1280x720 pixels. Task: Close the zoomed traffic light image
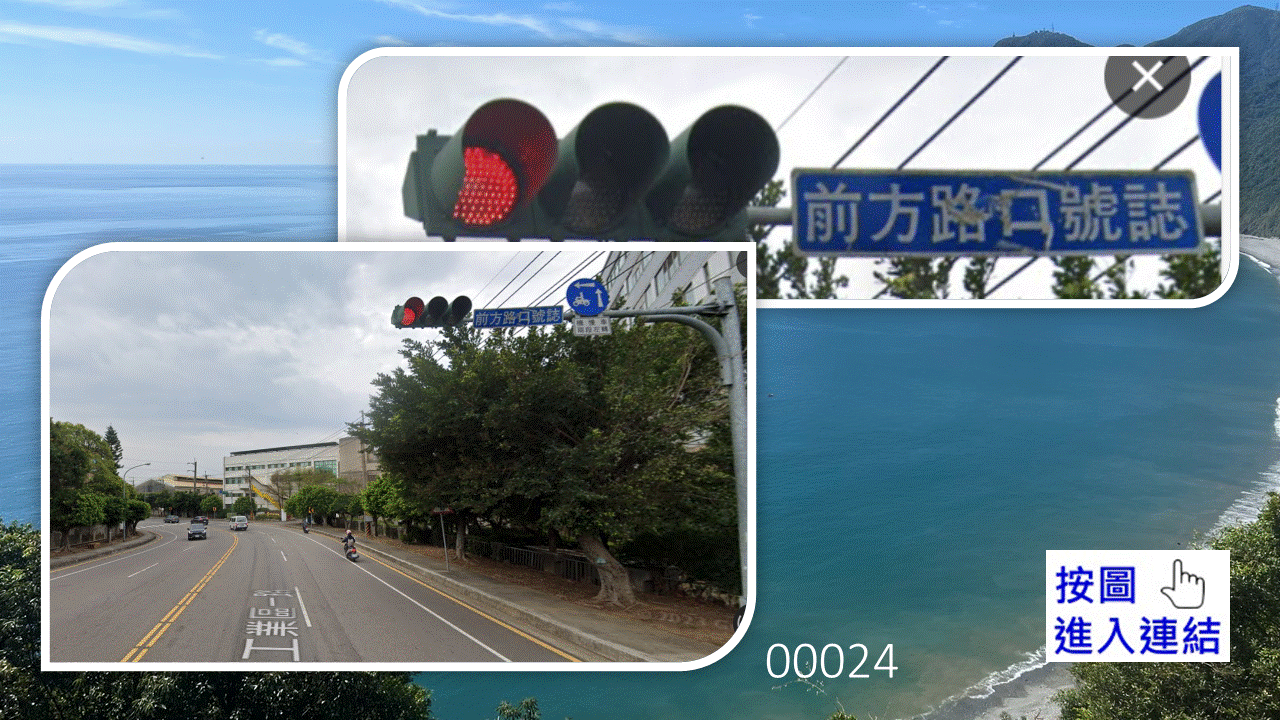coord(1147,77)
